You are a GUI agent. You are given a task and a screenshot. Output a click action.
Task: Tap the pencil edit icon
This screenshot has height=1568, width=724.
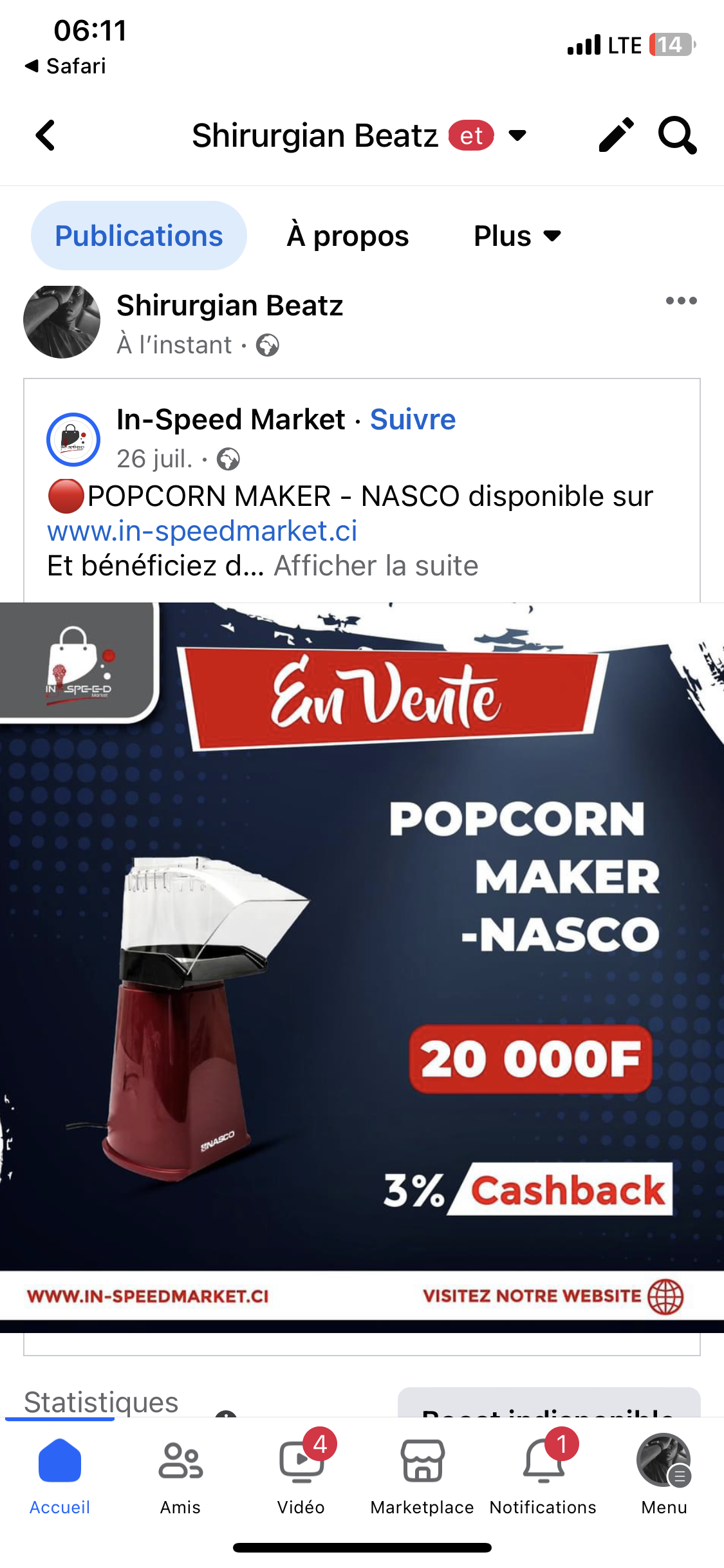[x=616, y=135]
